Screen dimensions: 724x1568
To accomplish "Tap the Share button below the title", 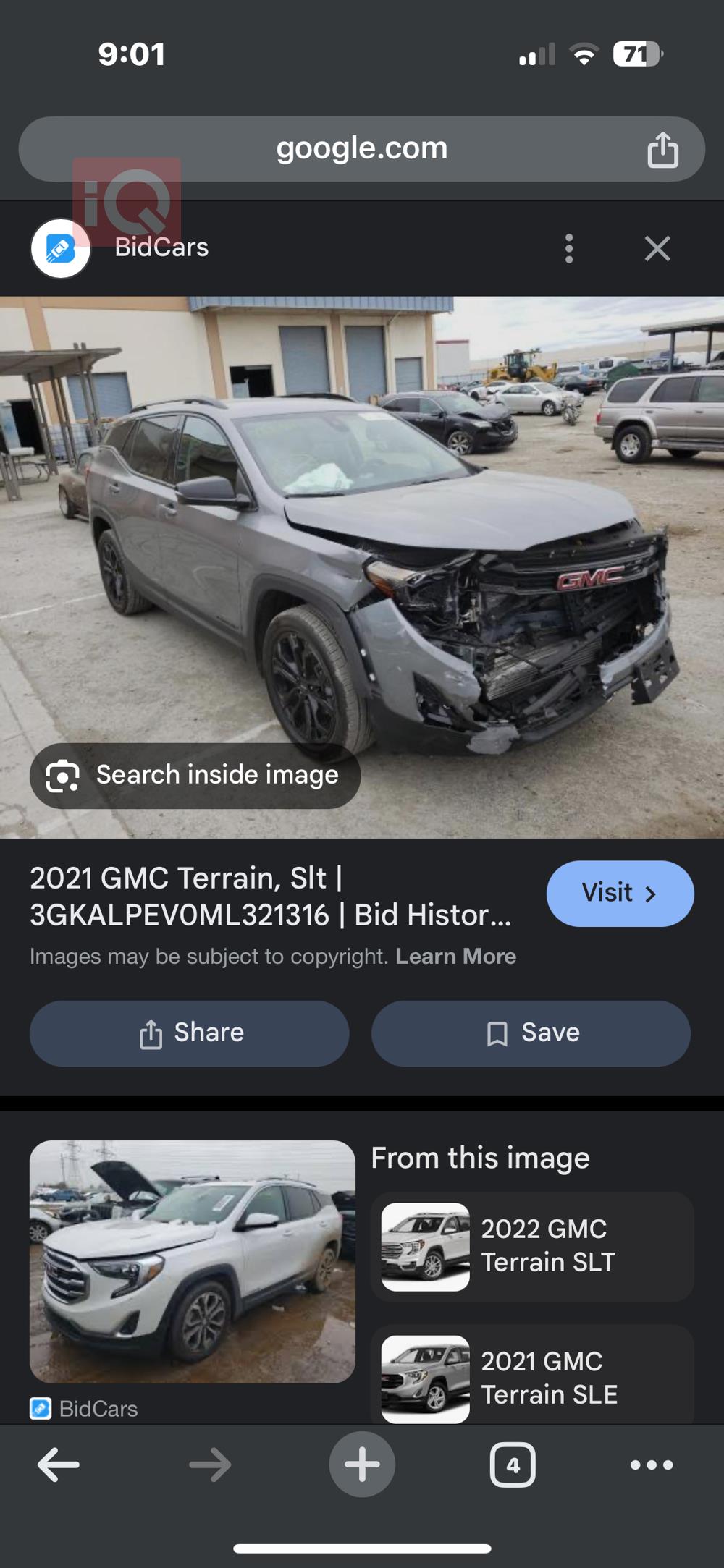I will [189, 1033].
